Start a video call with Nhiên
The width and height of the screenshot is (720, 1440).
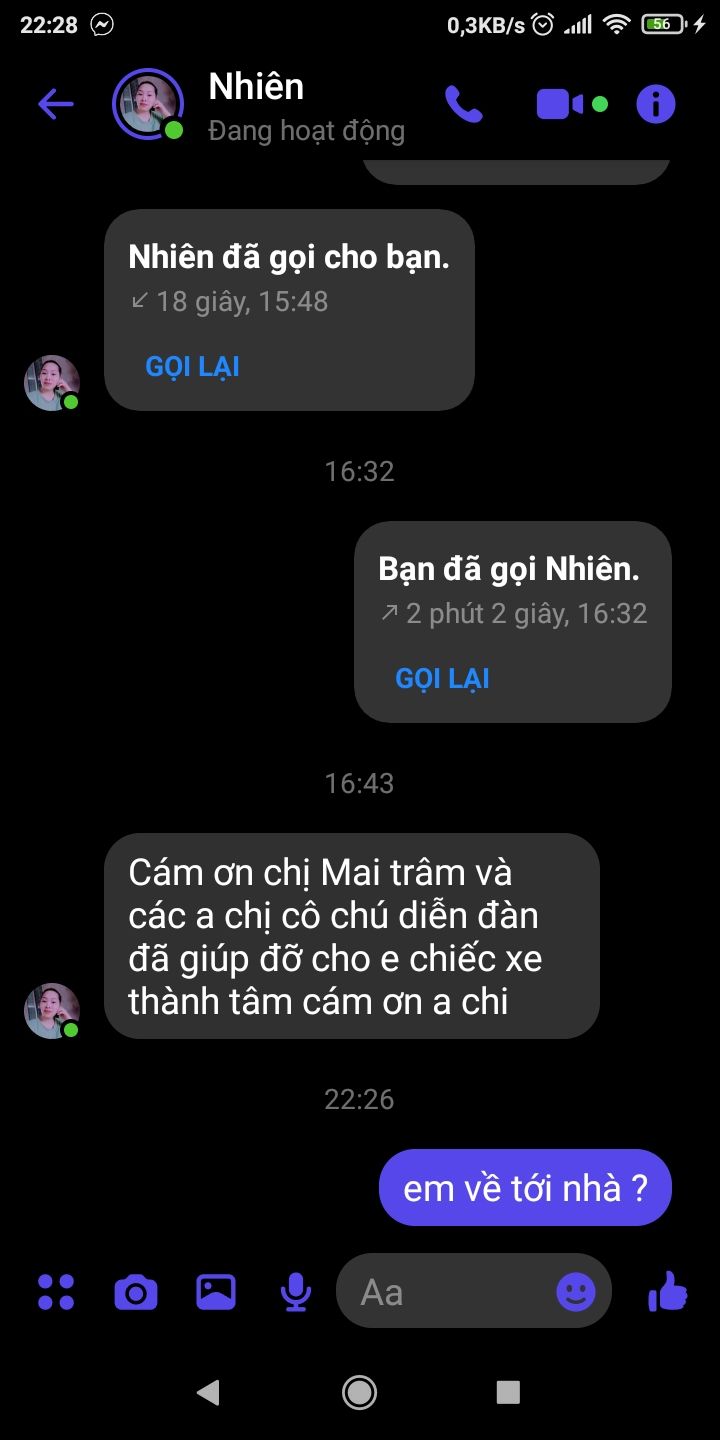[560, 104]
